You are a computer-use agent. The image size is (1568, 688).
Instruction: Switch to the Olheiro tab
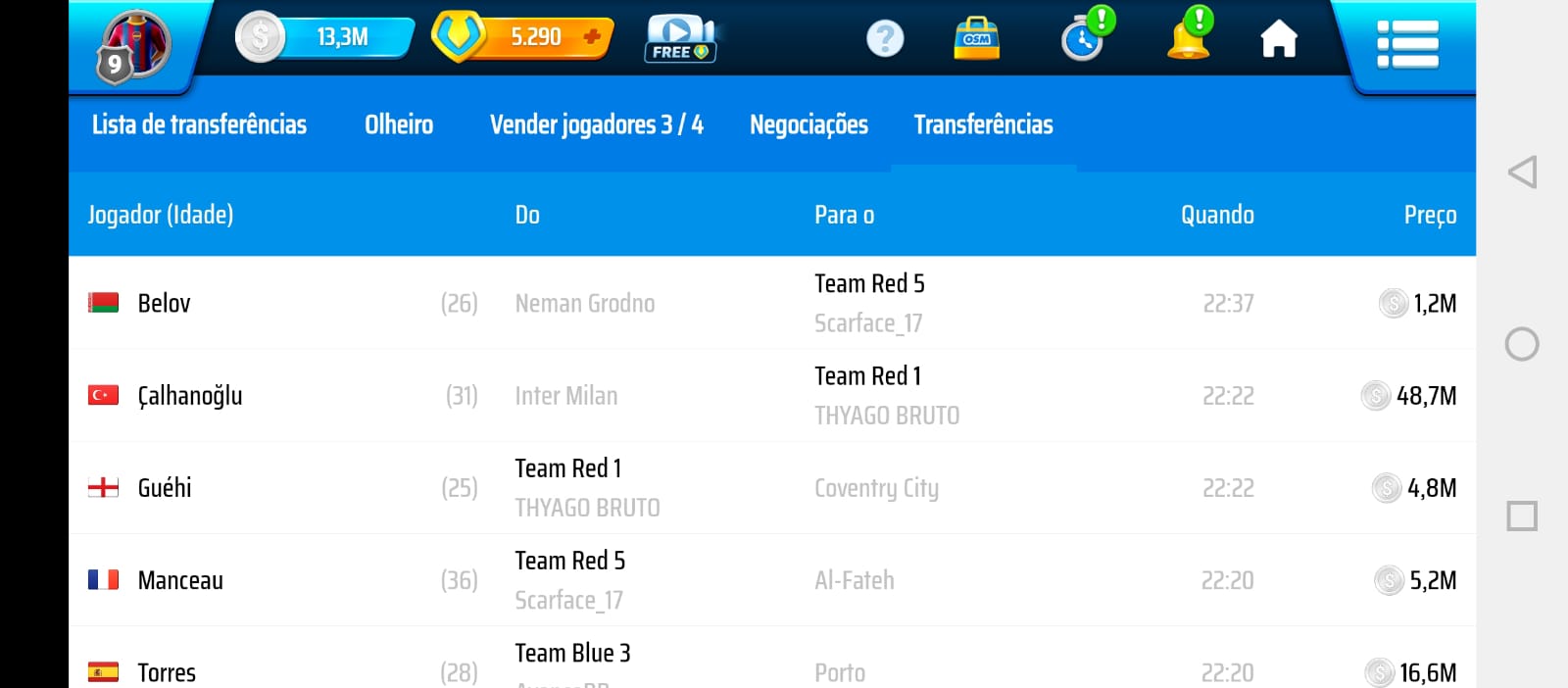point(399,124)
